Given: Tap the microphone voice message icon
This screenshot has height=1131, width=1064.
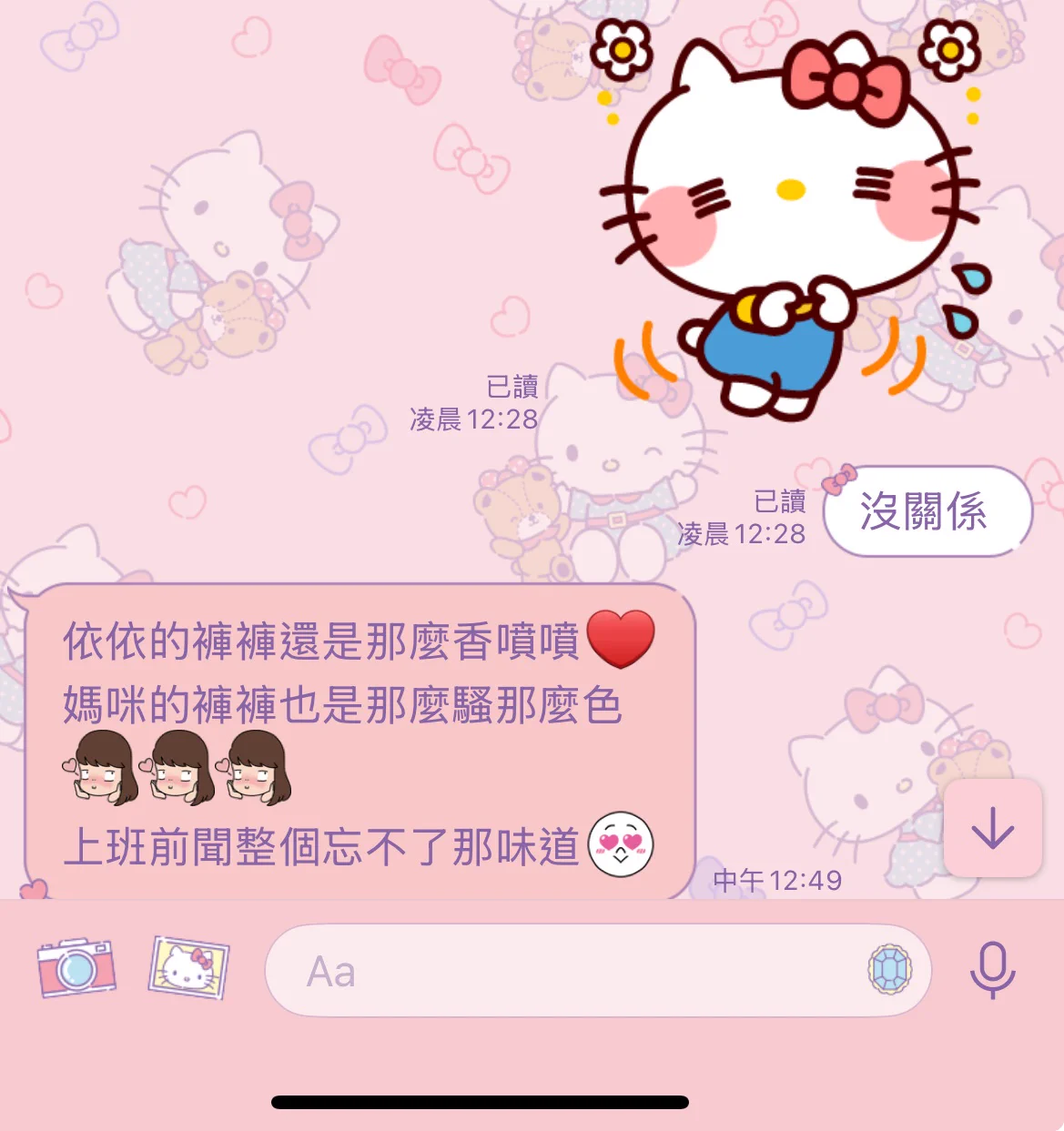Looking at the screenshot, I should [991, 970].
